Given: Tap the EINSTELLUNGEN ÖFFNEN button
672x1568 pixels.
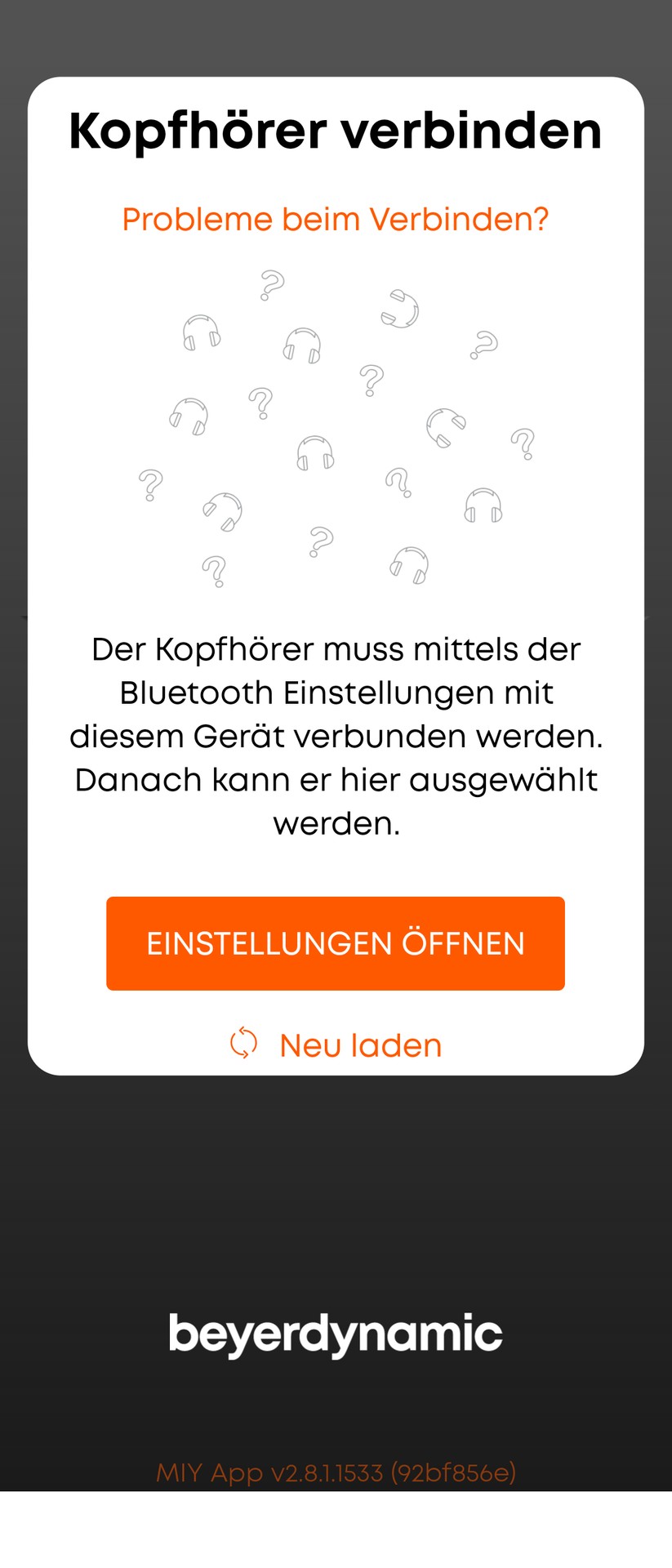Looking at the screenshot, I should point(336,943).
